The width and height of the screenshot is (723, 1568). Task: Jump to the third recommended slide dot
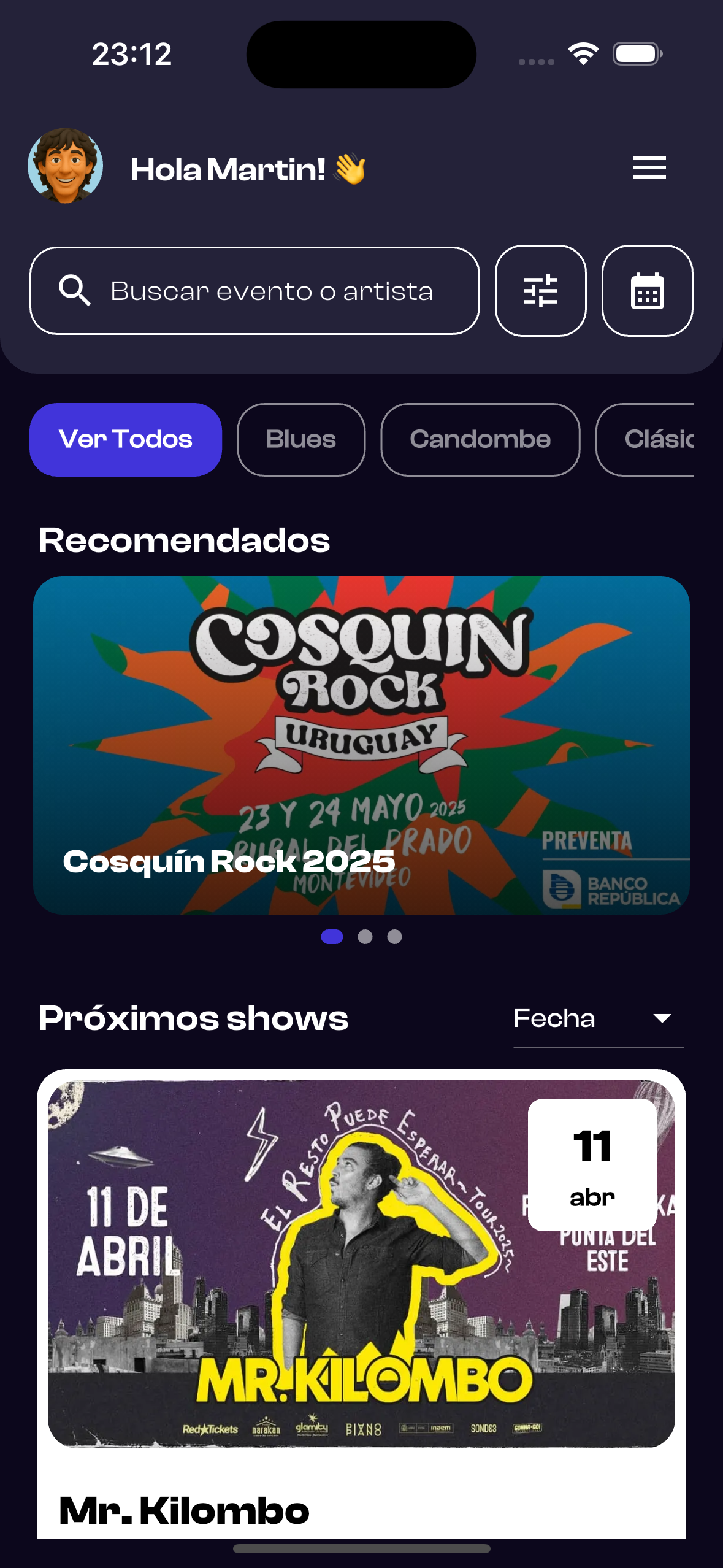[394, 937]
